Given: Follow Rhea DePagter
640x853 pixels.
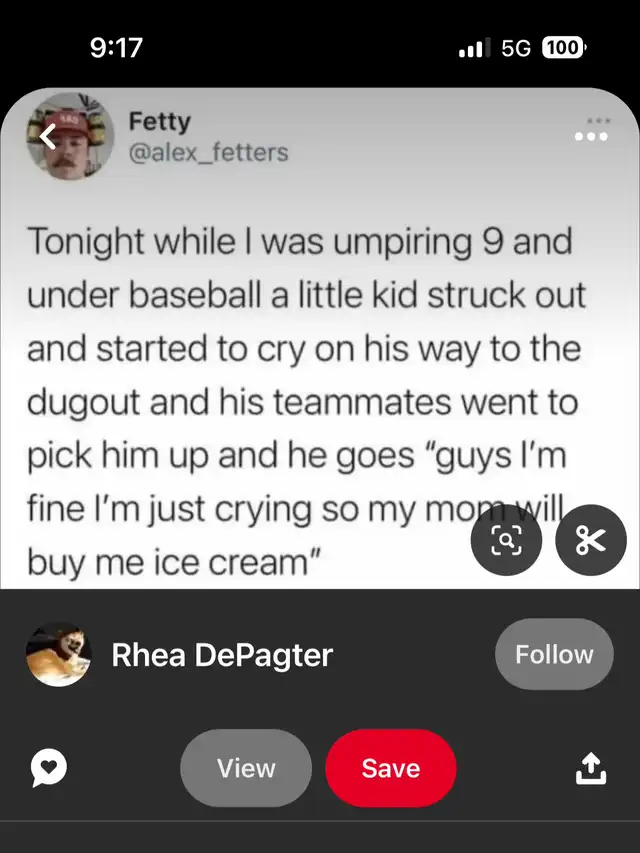Looking at the screenshot, I should tap(554, 654).
